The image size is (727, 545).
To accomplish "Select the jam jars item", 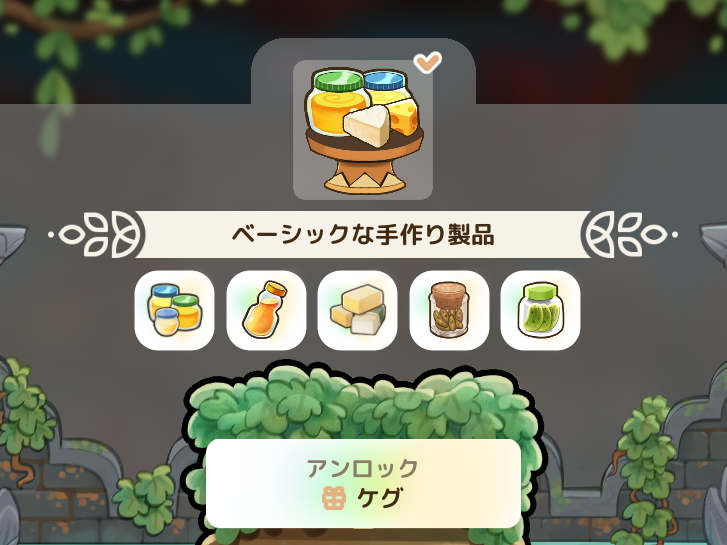I will tap(174, 311).
